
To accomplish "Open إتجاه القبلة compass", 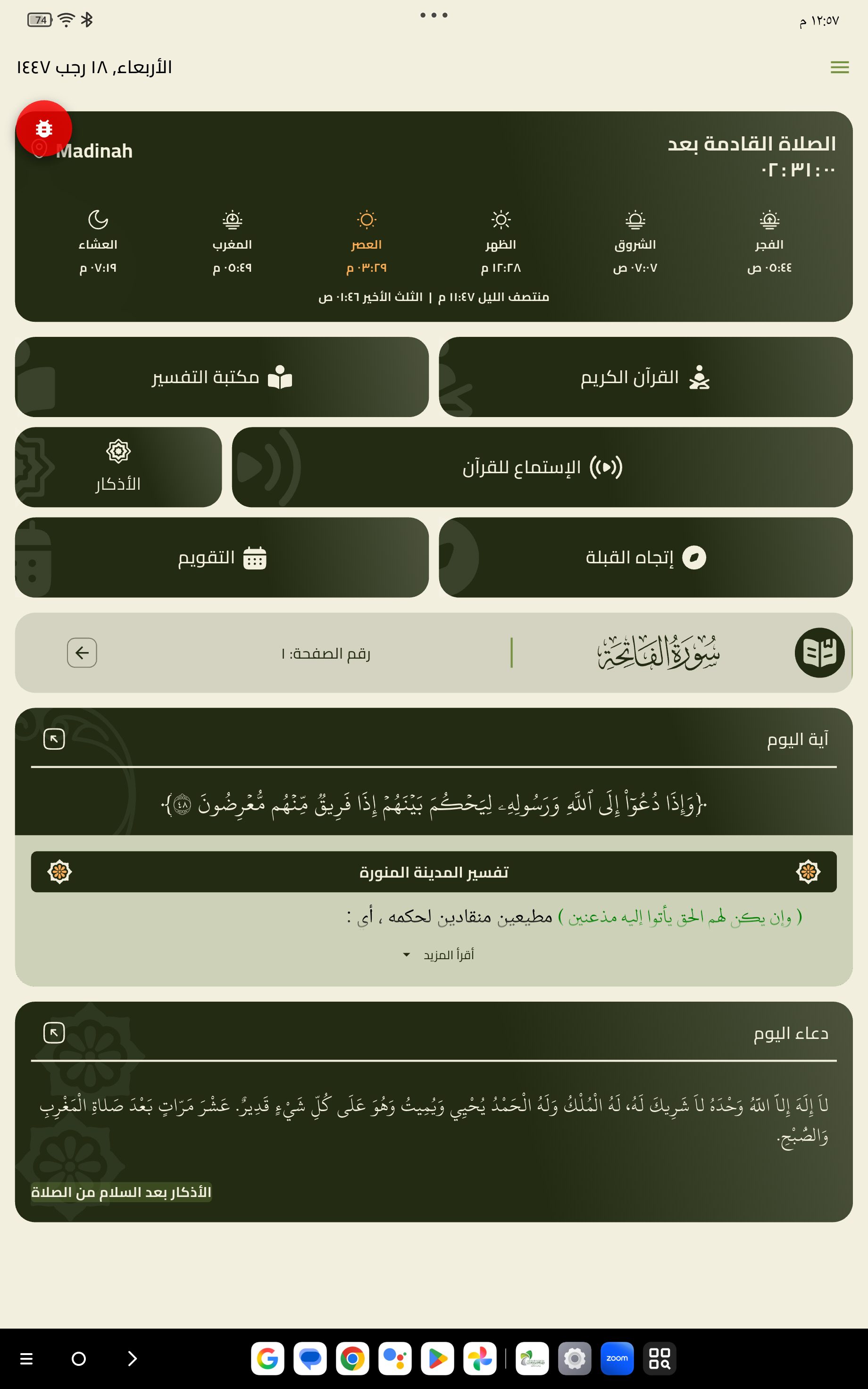I will coord(645,557).
